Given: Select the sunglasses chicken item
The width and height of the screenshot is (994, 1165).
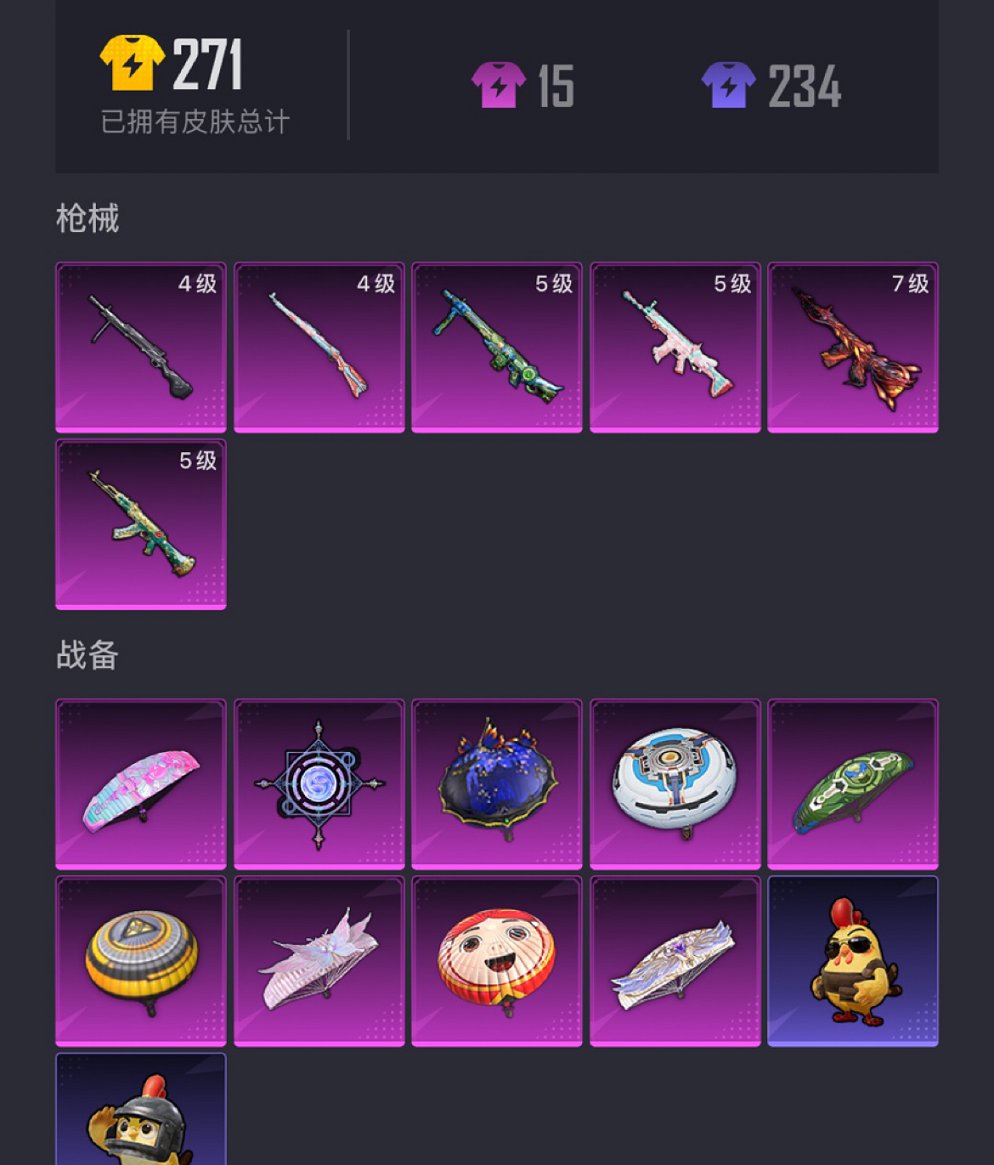Looking at the screenshot, I should 853,961.
